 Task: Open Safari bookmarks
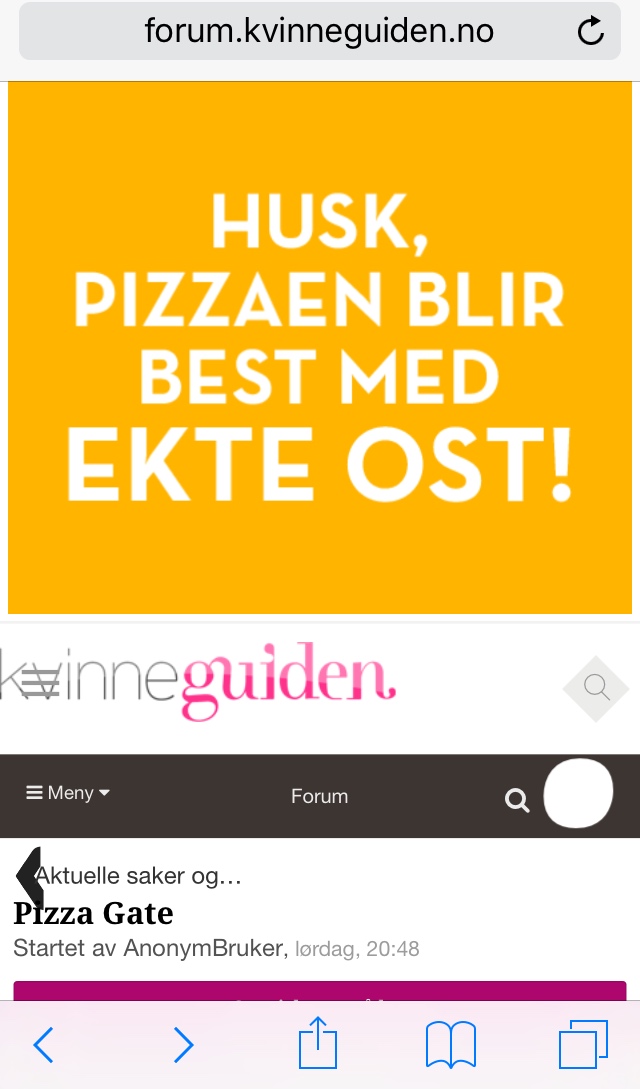(451, 1045)
